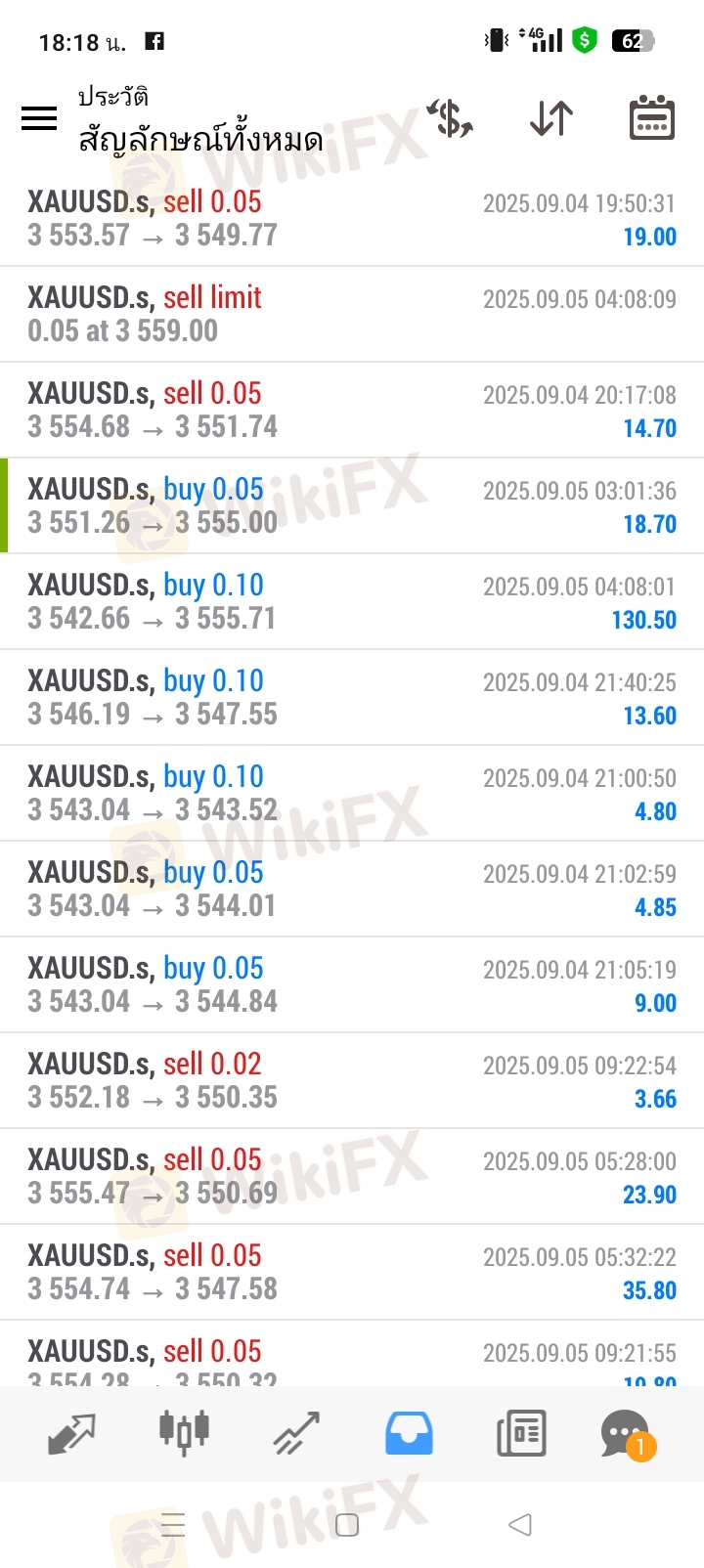Tap the system back button
The width and height of the screenshot is (704, 1568).
point(520,1524)
